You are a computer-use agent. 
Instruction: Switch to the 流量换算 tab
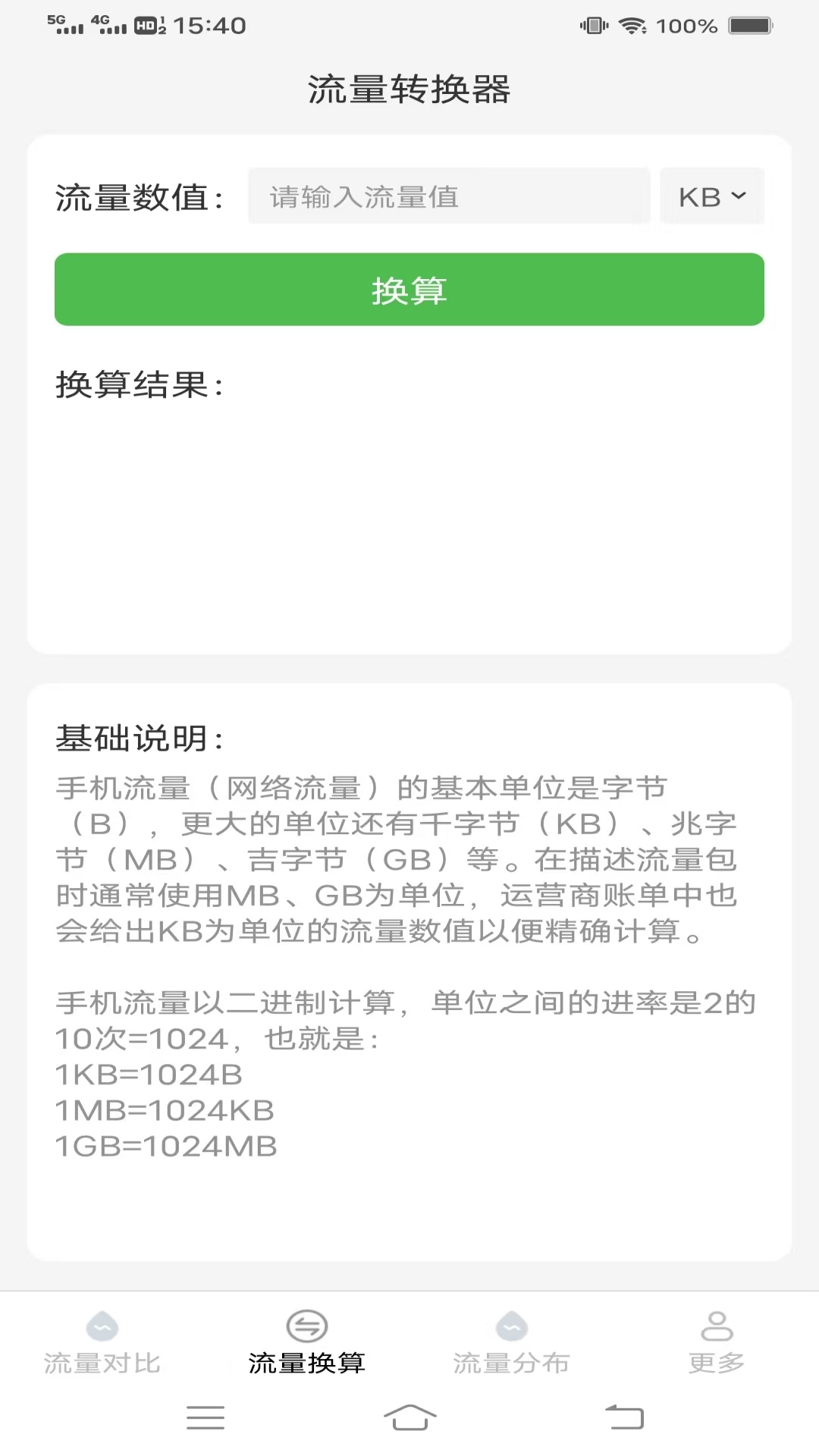tap(306, 1342)
